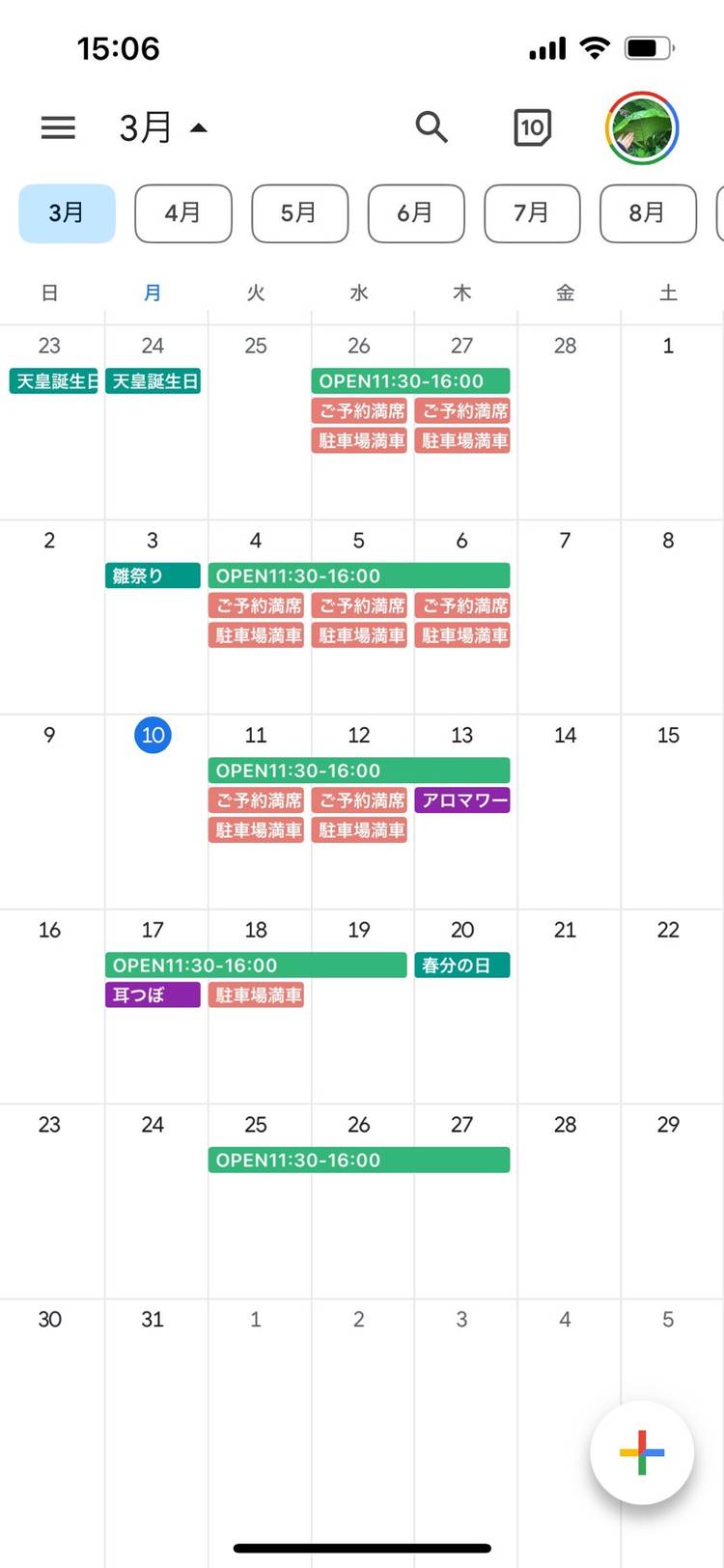The width and height of the screenshot is (724, 1568).
Task: Open the account profile avatar
Action: click(x=642, y=127)
